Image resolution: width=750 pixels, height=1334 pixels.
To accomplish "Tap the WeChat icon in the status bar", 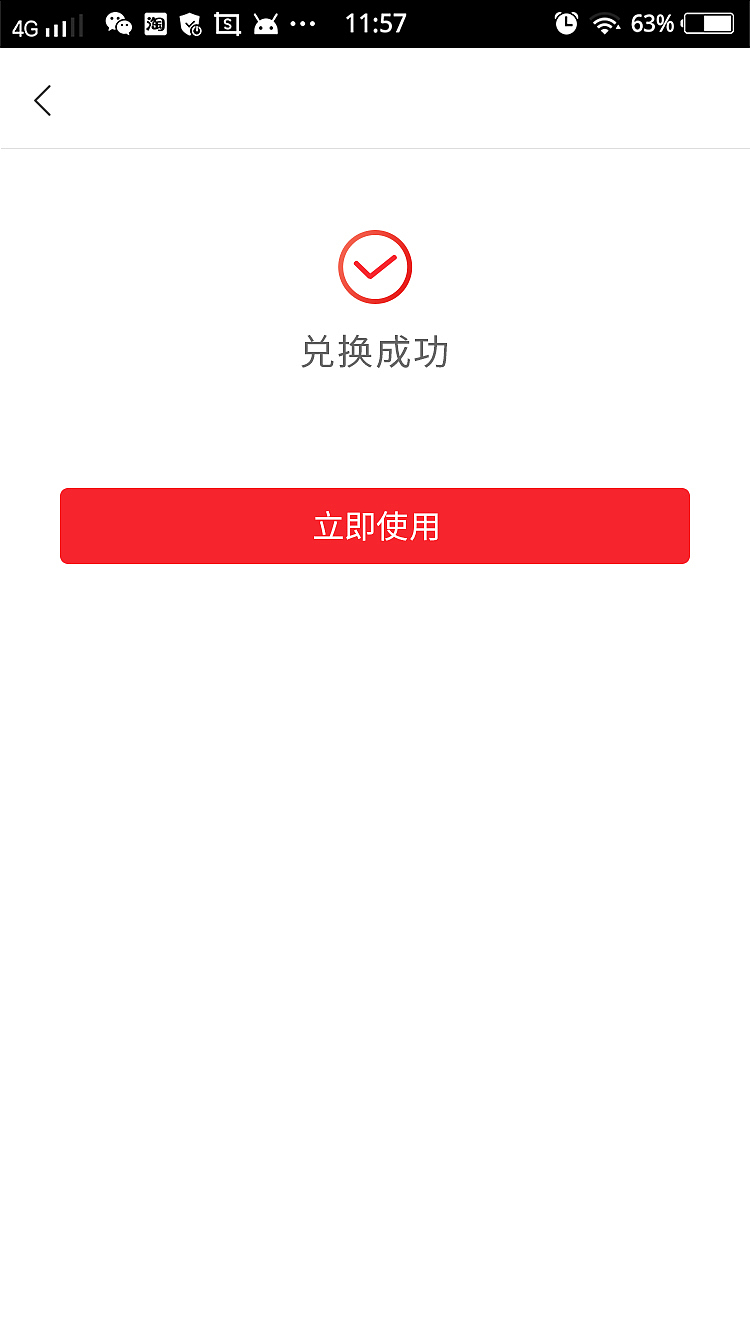I will pos(118,23).
